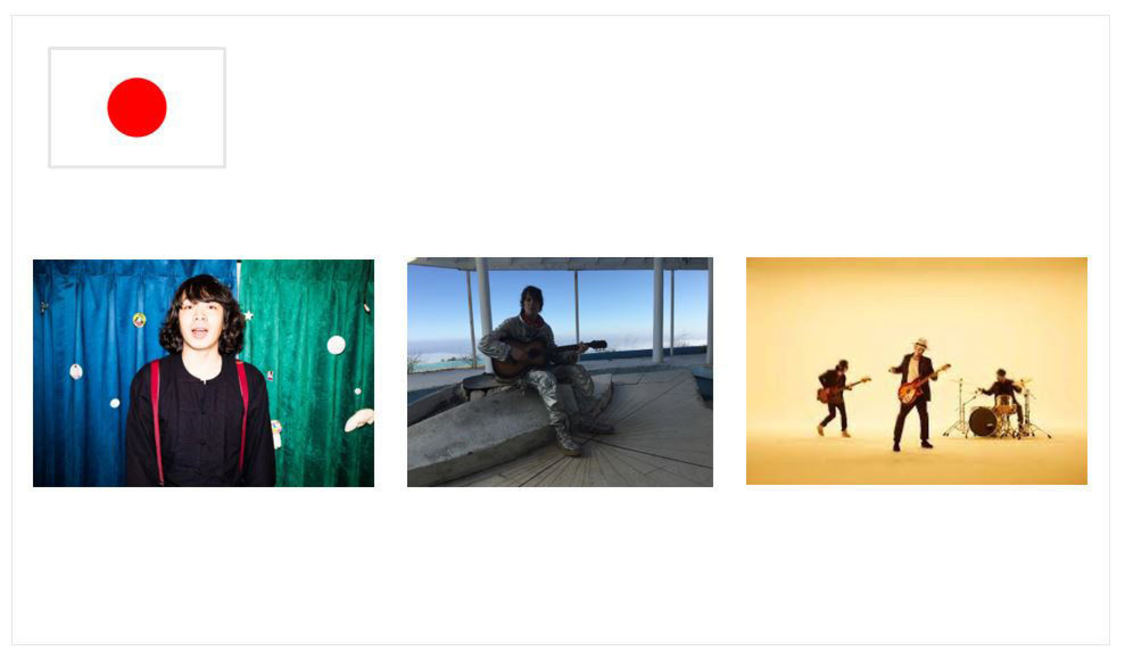Open the curly-haired singer photo tile
The image size is (1125, 659).
(x=203, y=373)
